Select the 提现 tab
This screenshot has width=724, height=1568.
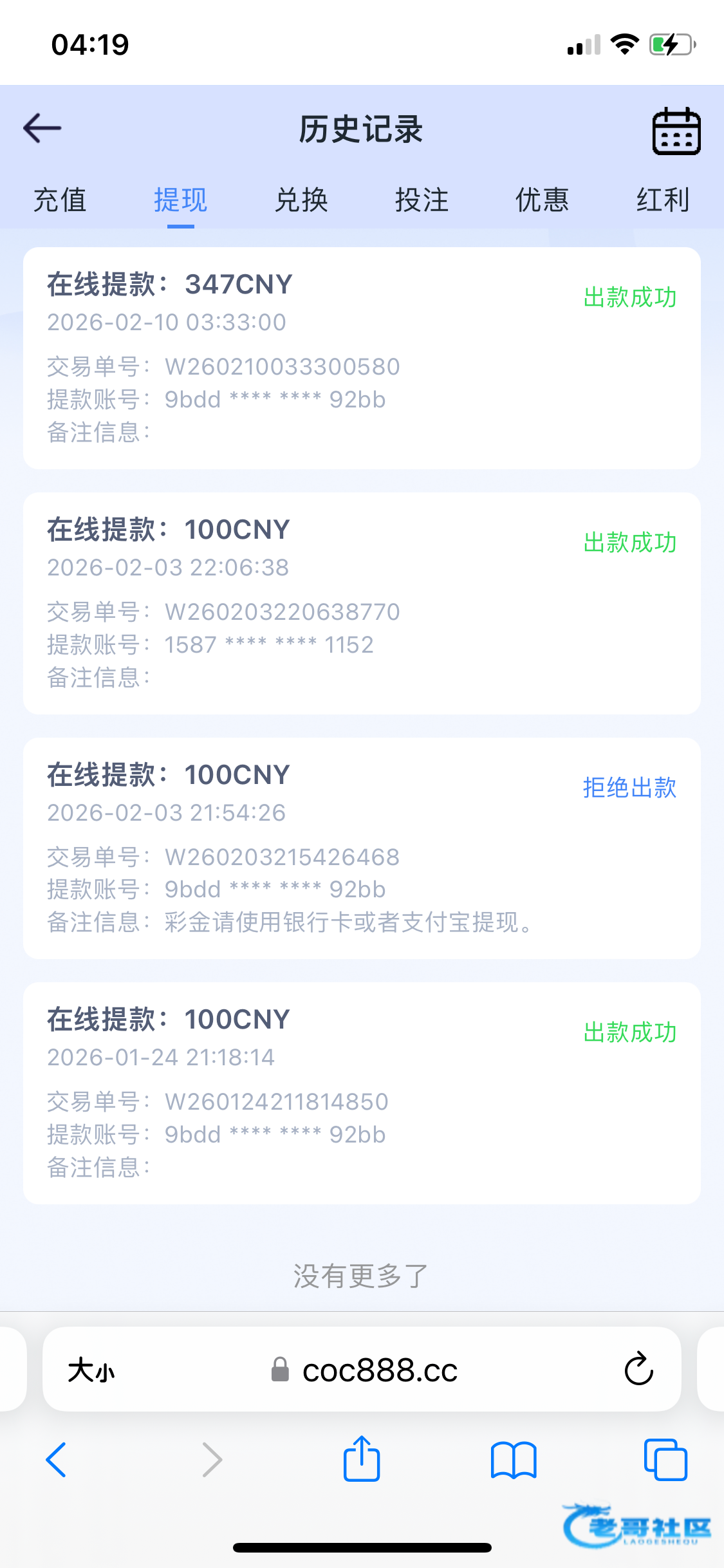click(x=180, y=200)
